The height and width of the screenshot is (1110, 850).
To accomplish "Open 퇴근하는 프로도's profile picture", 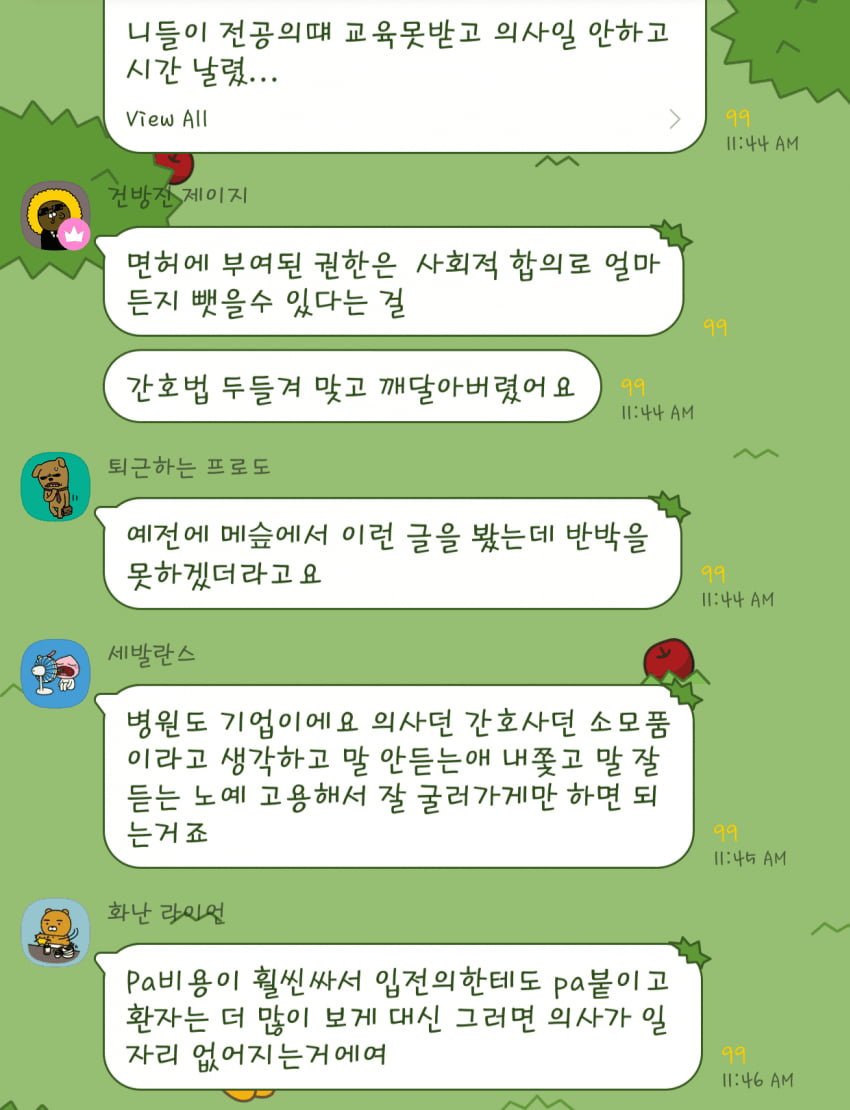I will pos(56,486).
